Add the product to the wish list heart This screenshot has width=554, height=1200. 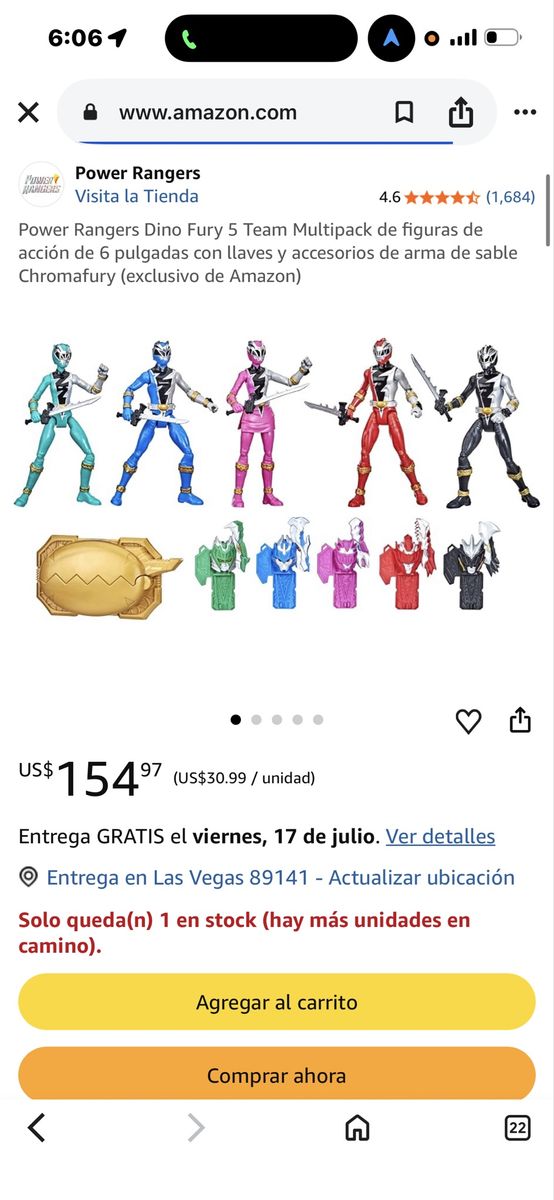click(x=468, y=720)
